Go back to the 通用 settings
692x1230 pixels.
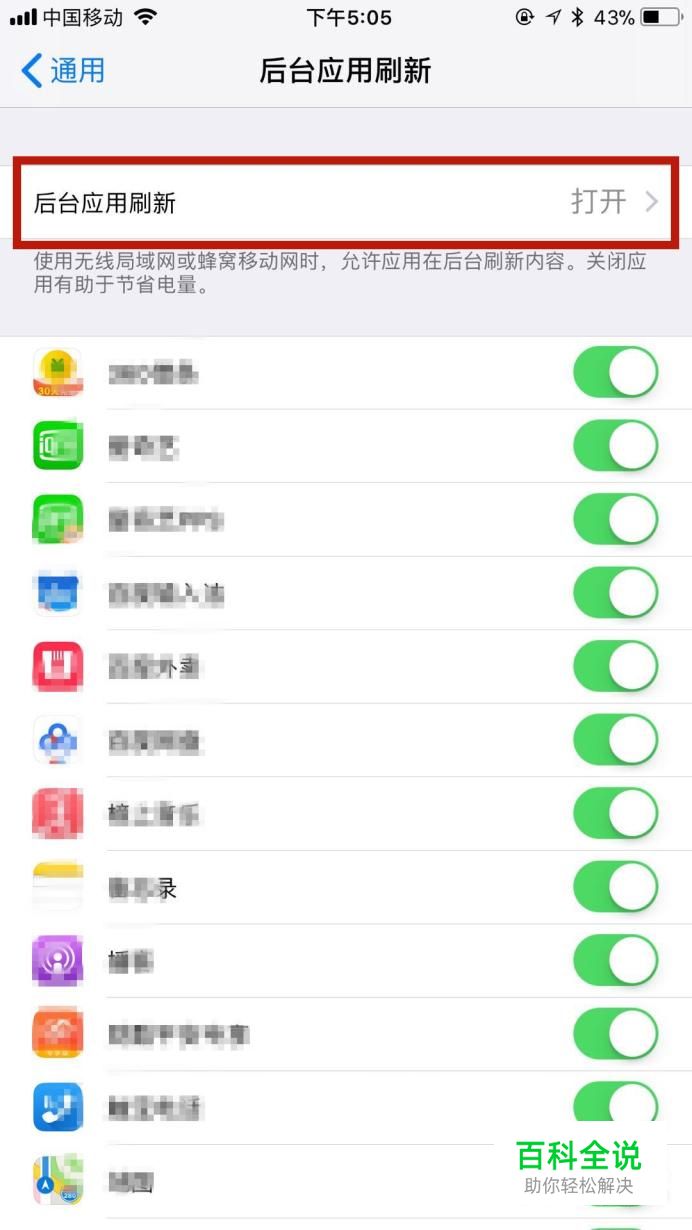point(63,71)
